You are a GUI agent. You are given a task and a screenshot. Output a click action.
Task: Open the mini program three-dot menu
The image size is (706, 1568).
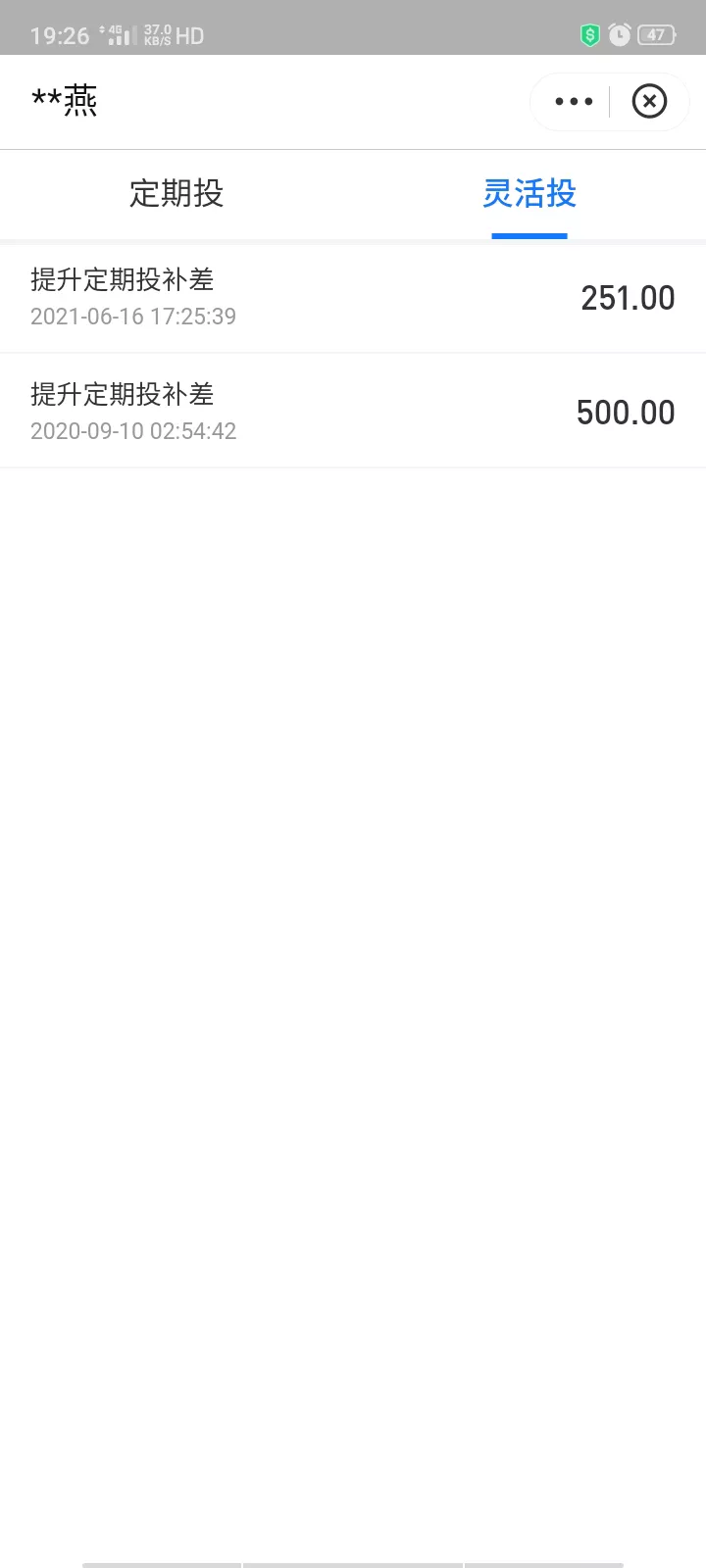(574, 101)
